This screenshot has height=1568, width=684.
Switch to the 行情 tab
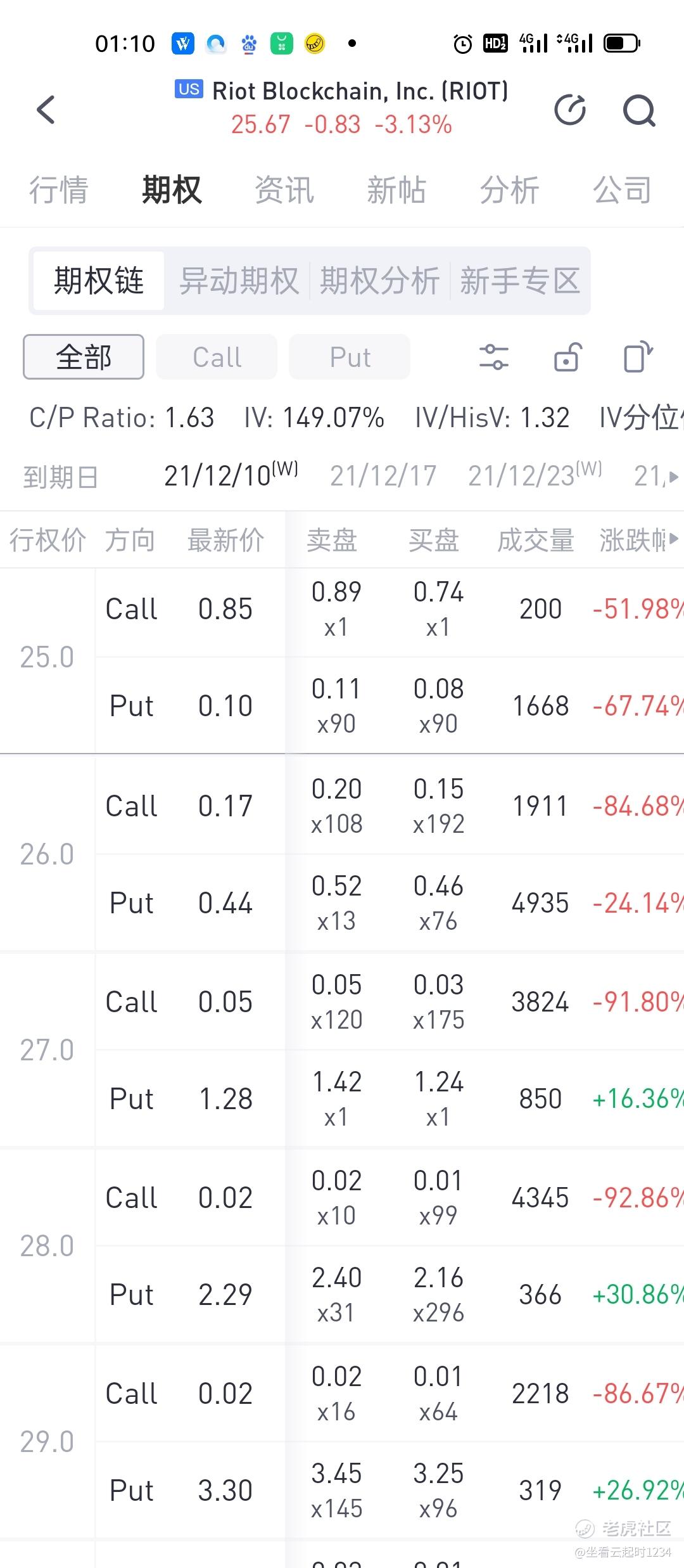[58, 190]
